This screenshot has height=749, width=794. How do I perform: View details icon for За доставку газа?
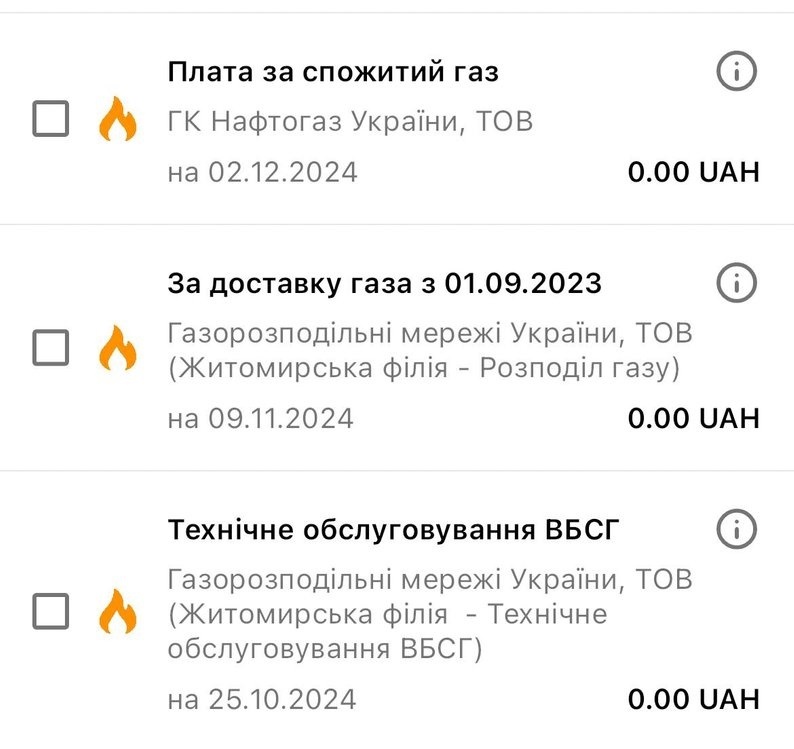pos(736,284)
